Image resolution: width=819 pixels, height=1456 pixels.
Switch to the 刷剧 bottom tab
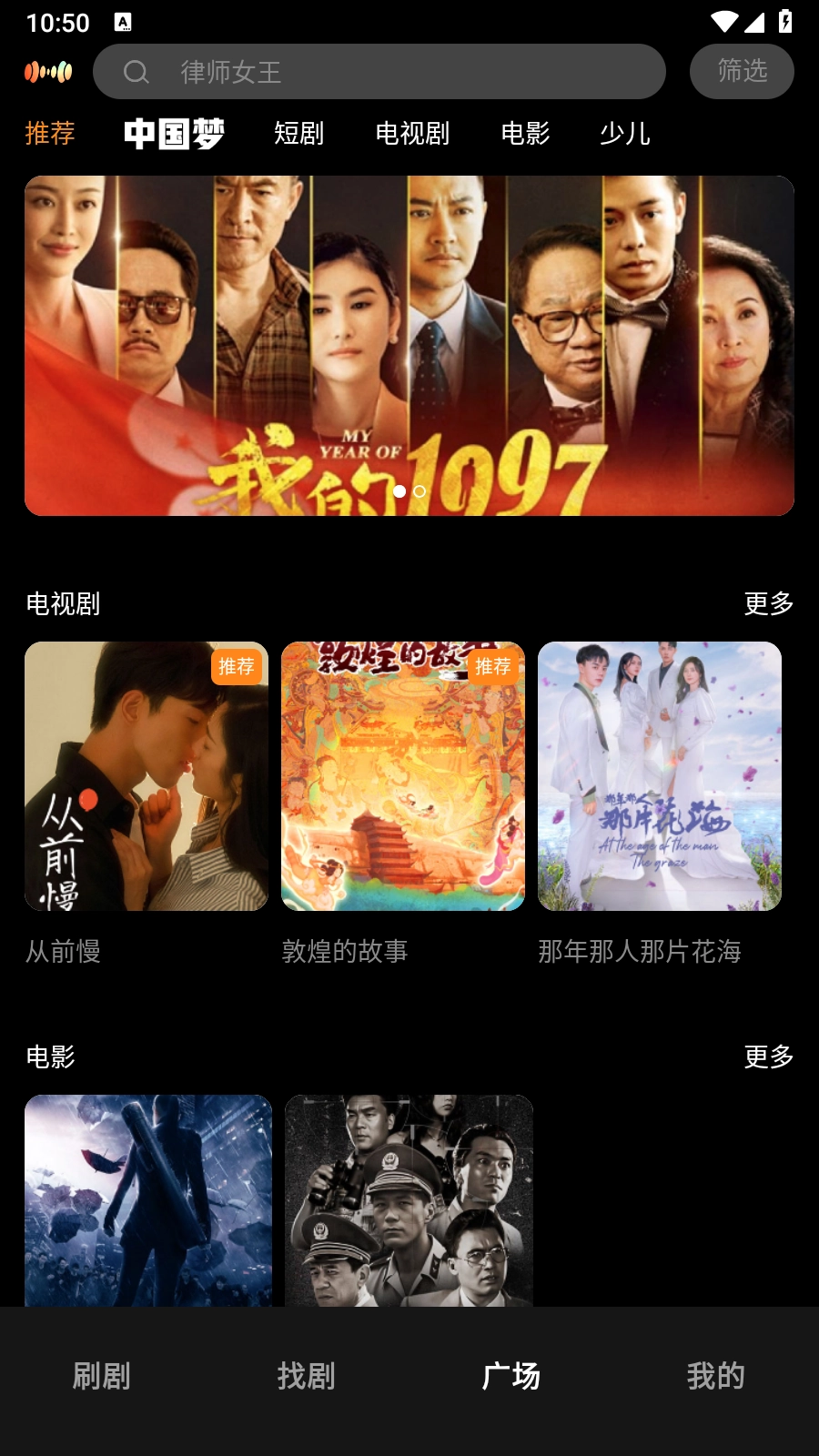click(102, 1376)
